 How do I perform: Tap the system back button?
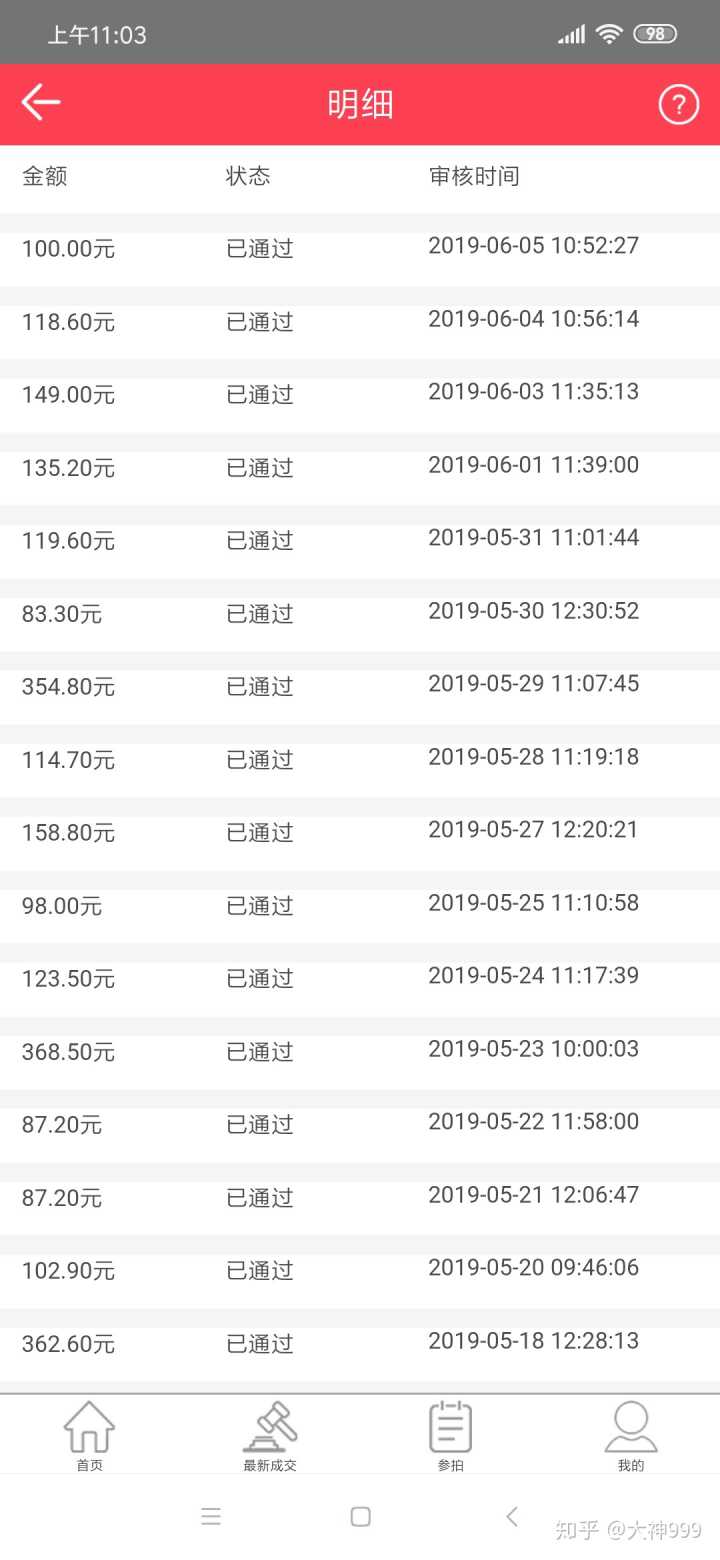512,1517
